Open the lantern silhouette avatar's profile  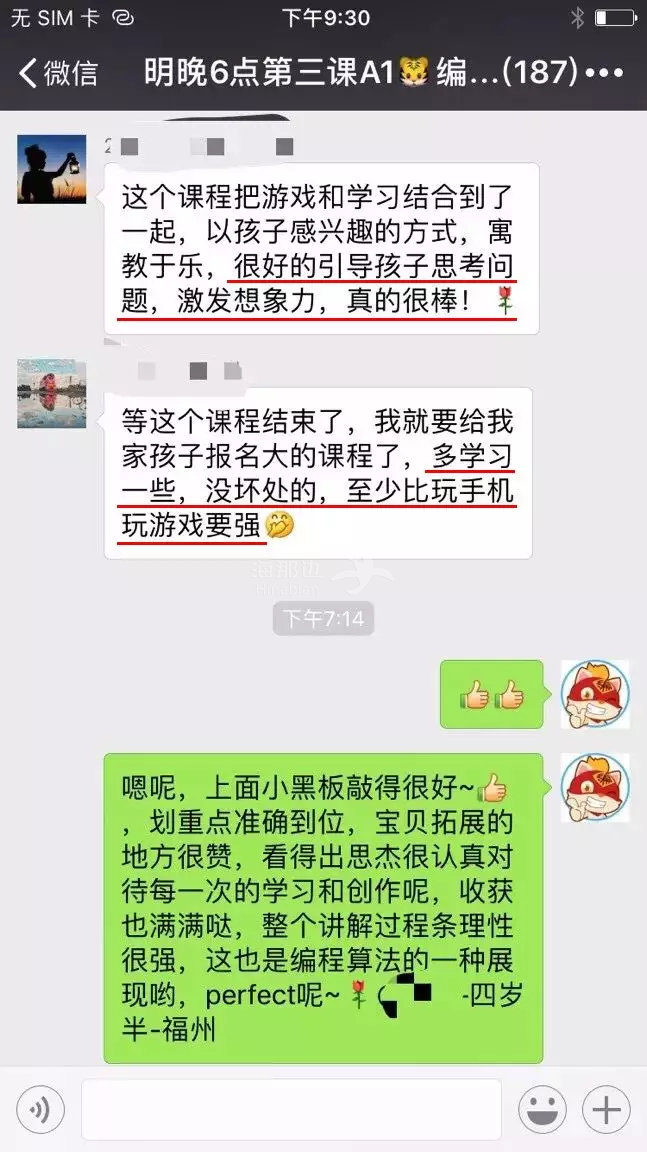(51, 169)
